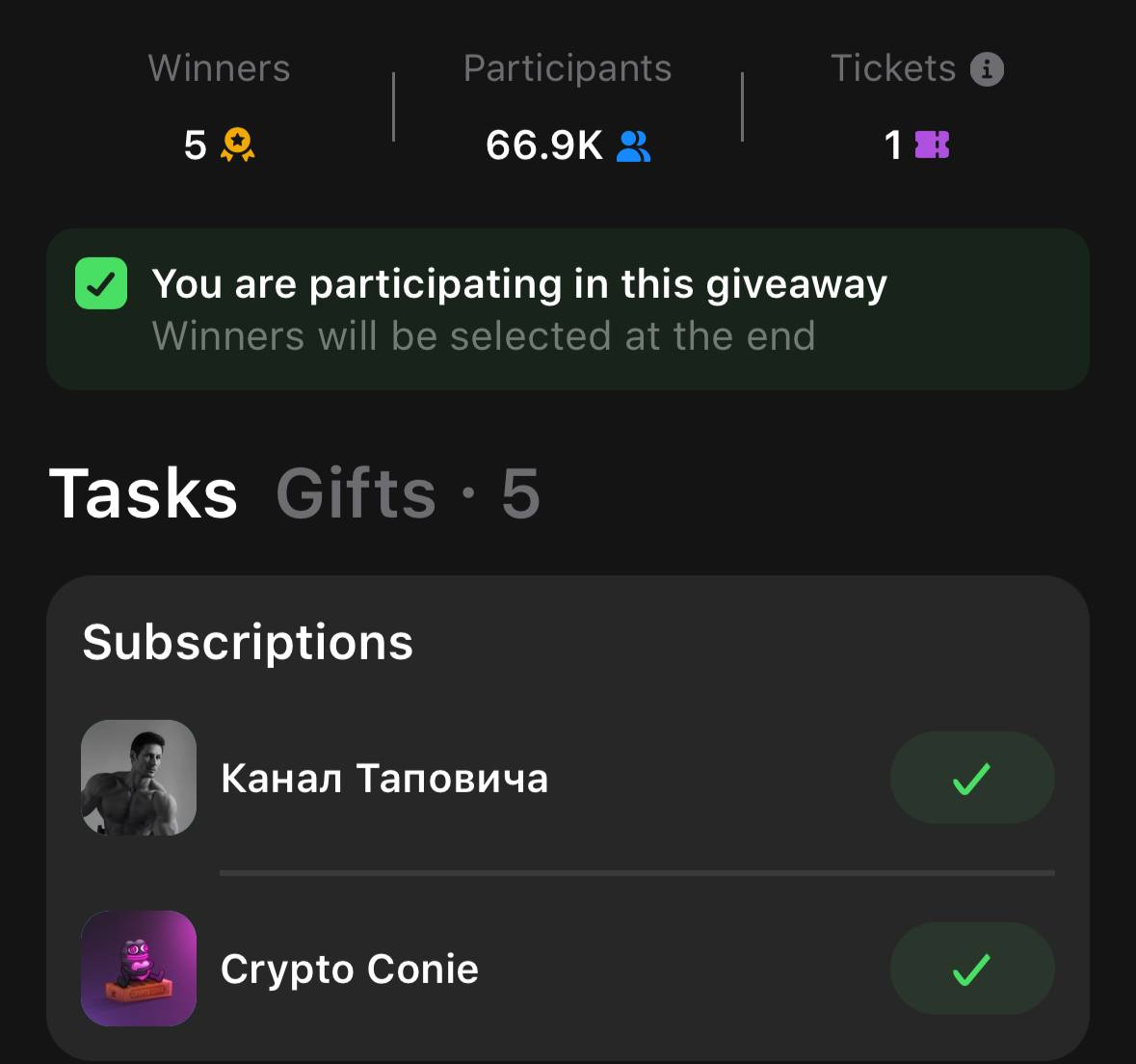Switch to the Gifts tab
Viewport: 1136px width, 1064px height.
(407, 493)
